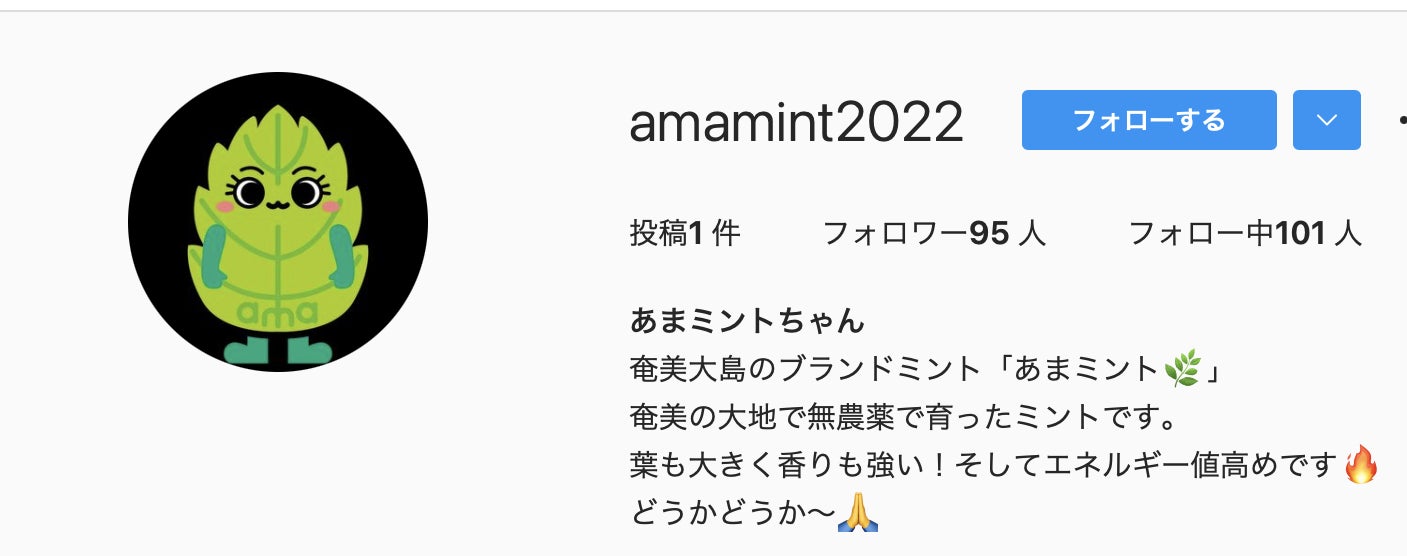Open amamint2022's profile picture
Image resolution: width=1407 pixels, height=556 pixels.
point(278,222)
